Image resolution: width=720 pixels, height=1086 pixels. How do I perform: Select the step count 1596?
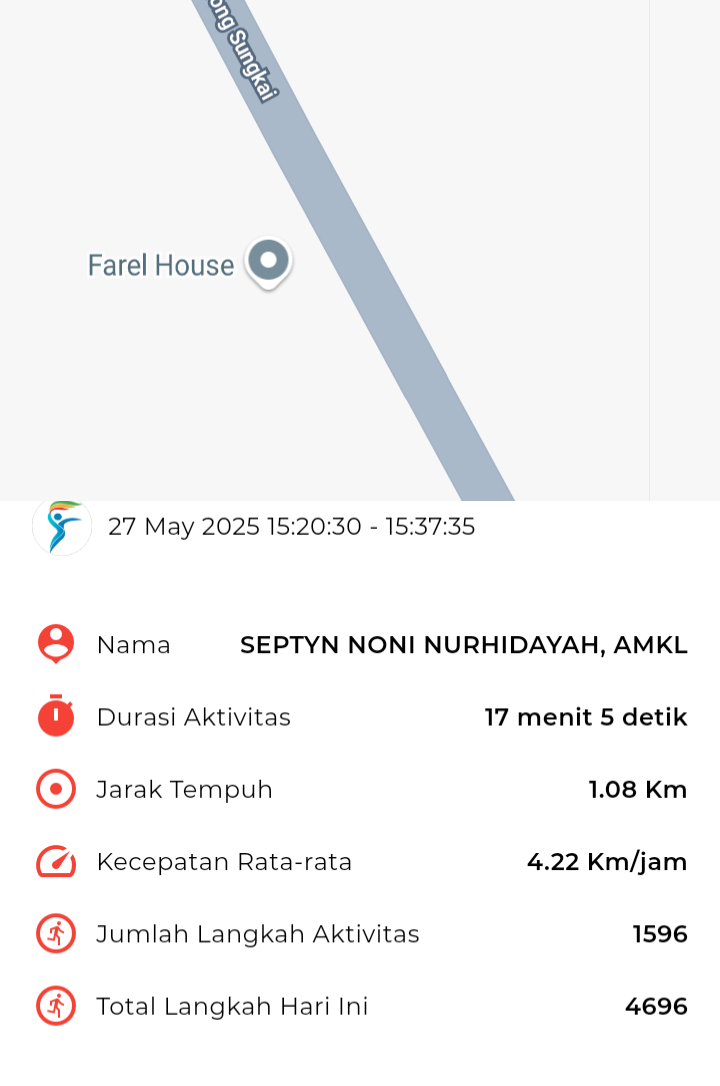661,933
